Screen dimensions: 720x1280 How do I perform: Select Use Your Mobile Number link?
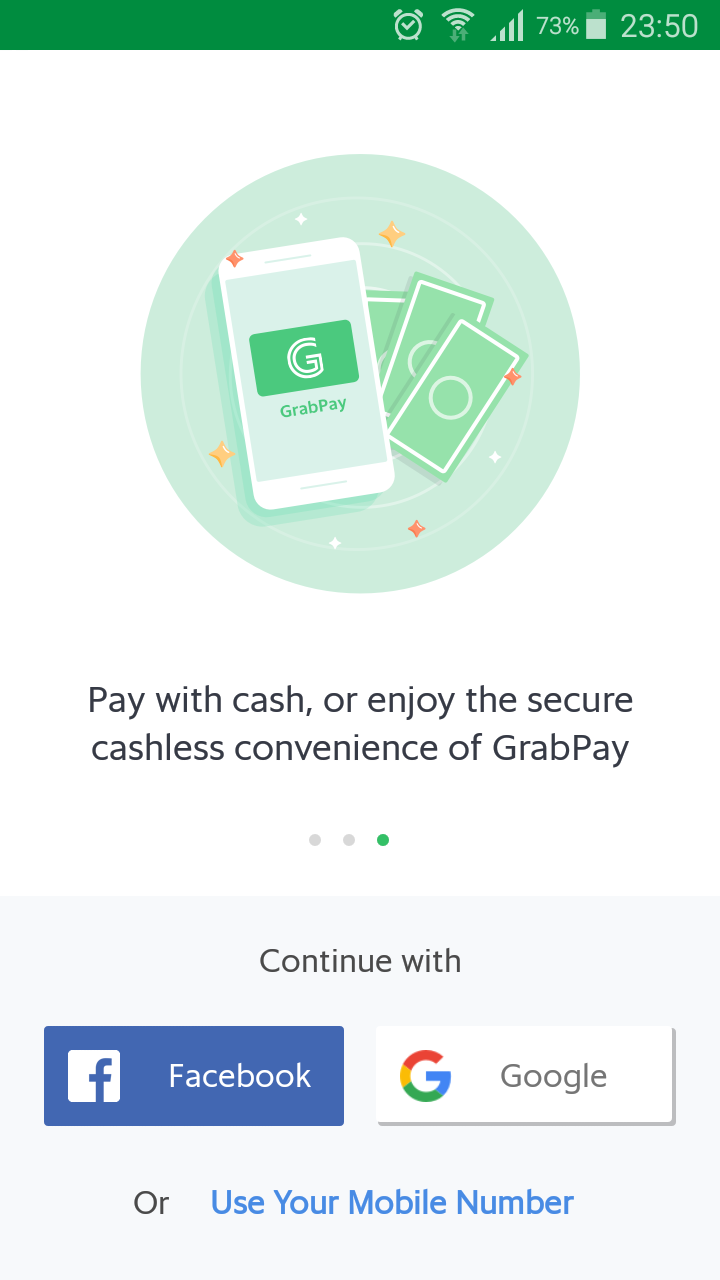click(392, 1202)
